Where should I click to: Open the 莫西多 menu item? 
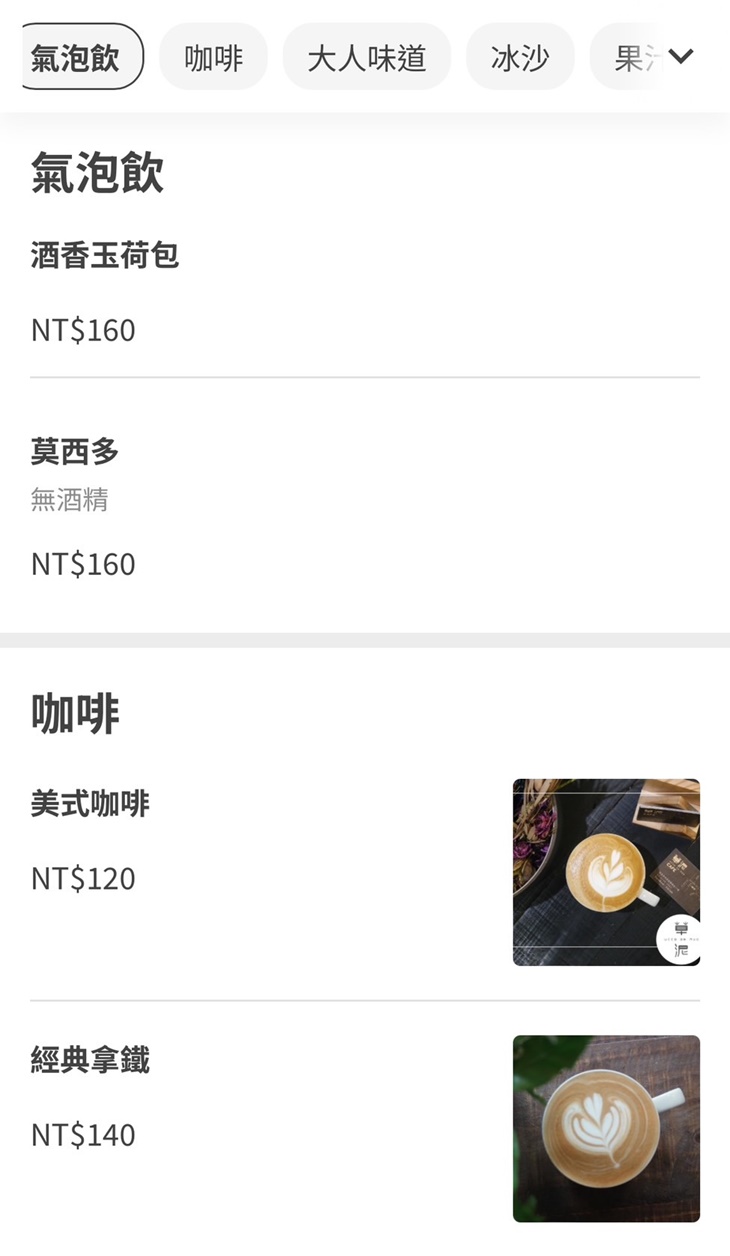tap(75, 451)
